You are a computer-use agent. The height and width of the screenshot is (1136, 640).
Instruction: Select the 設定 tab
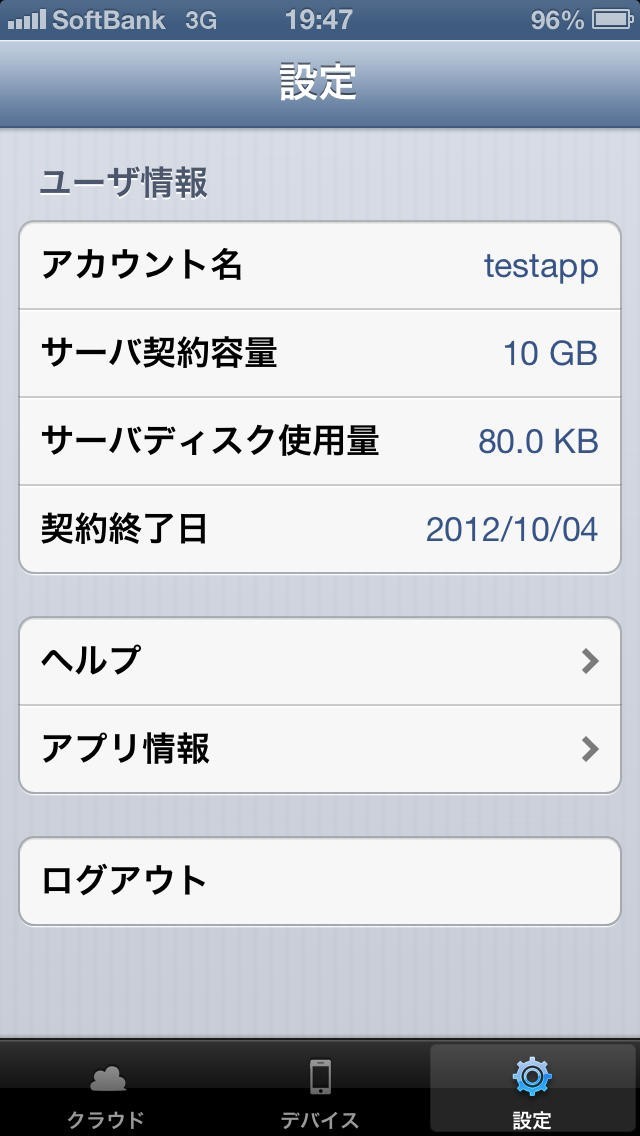532,1092
